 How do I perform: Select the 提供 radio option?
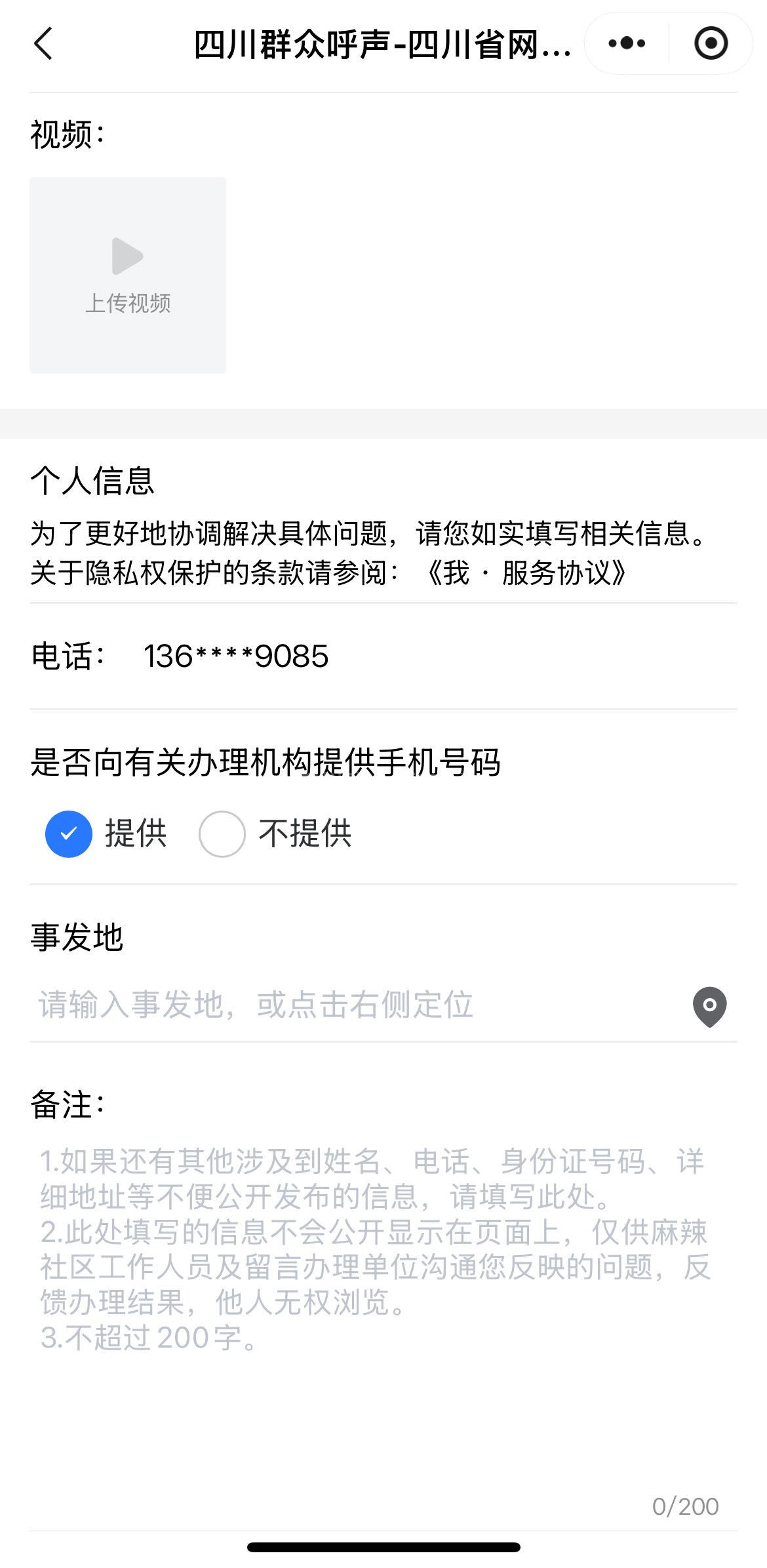(x=69, y=834)
